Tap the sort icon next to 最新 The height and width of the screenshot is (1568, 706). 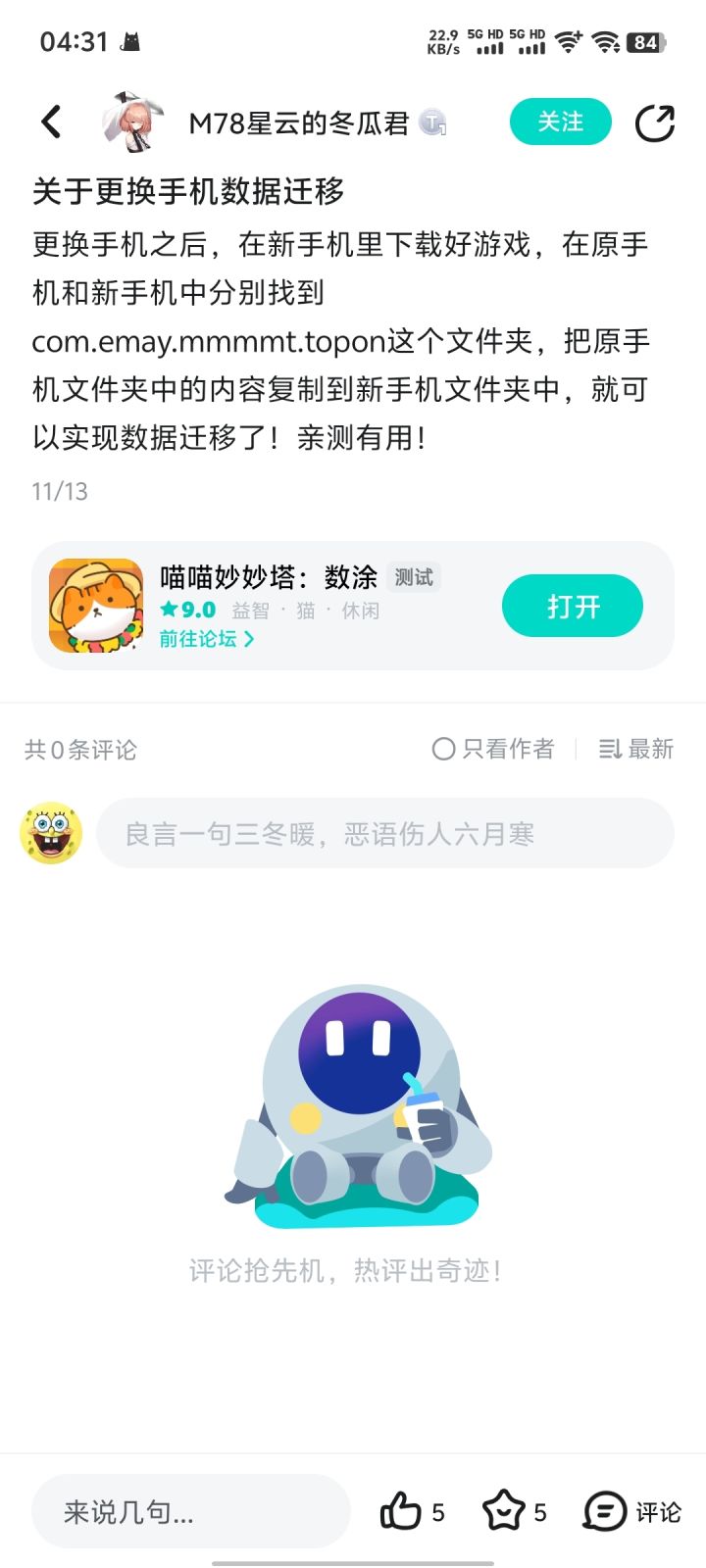tap(609, 749)
